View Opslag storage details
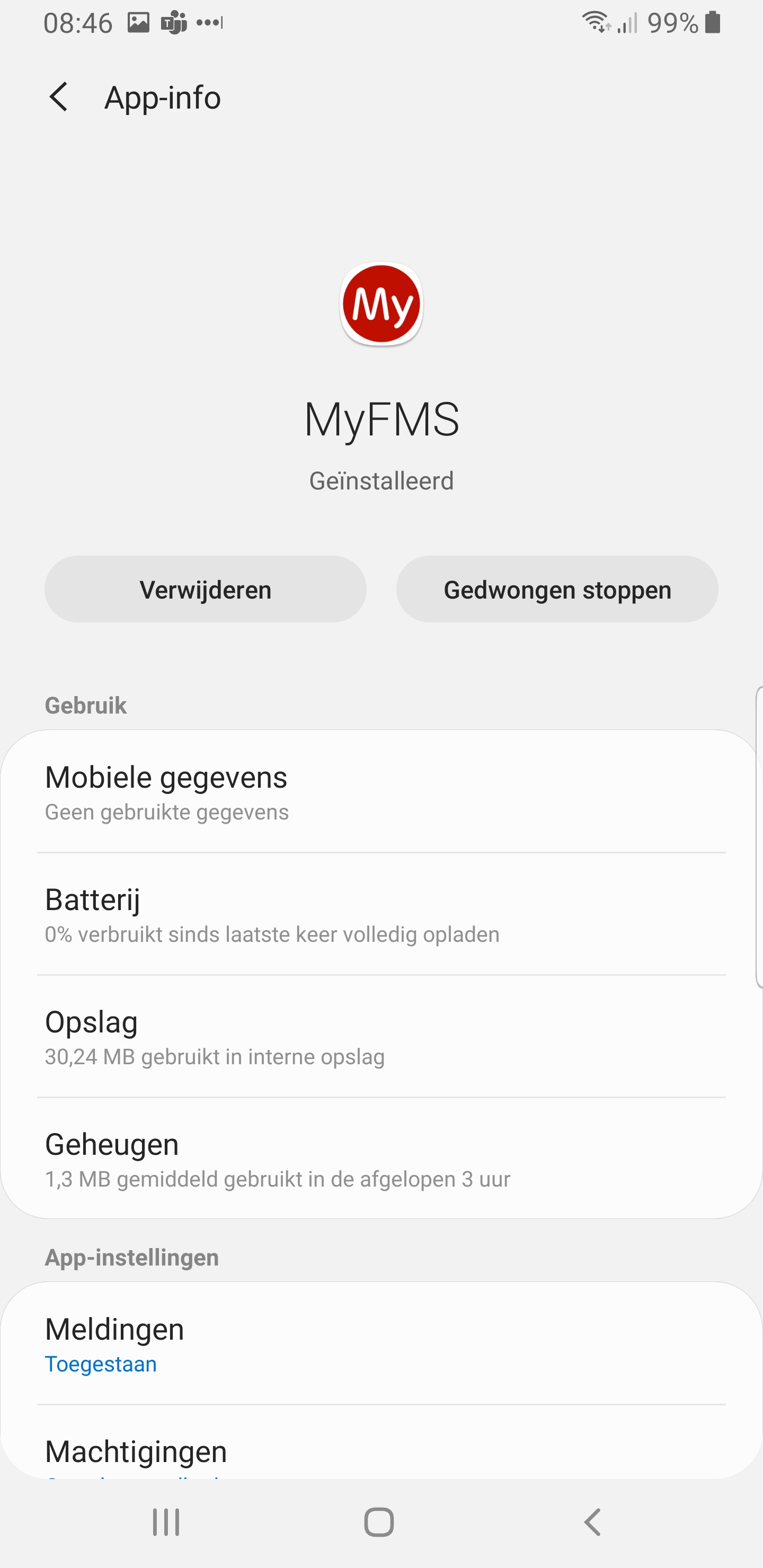763x1568 pixels. pyautogui.click(x=381, y=1037)
